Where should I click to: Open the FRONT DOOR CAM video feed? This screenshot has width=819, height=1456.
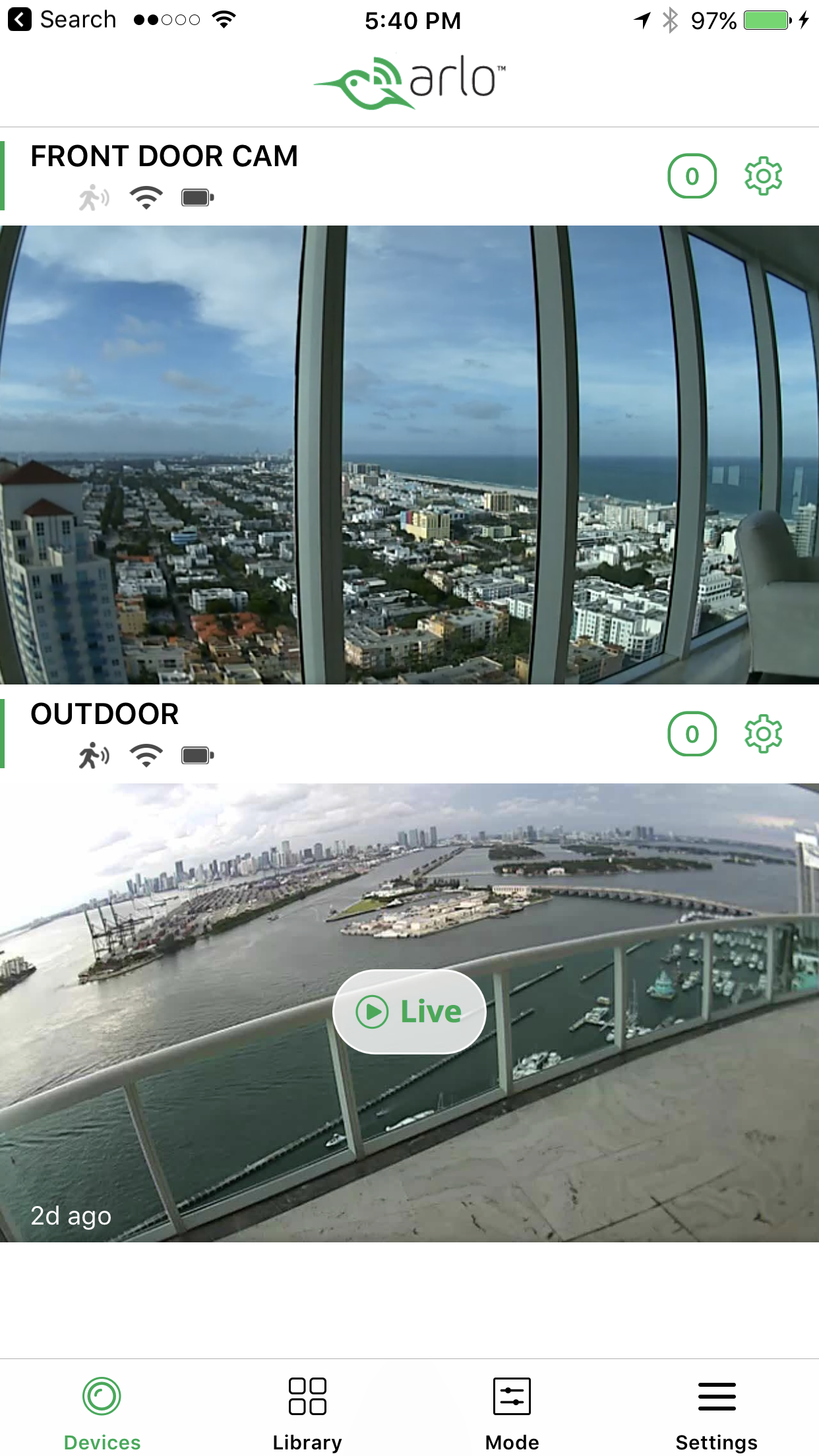click(409, 455)
